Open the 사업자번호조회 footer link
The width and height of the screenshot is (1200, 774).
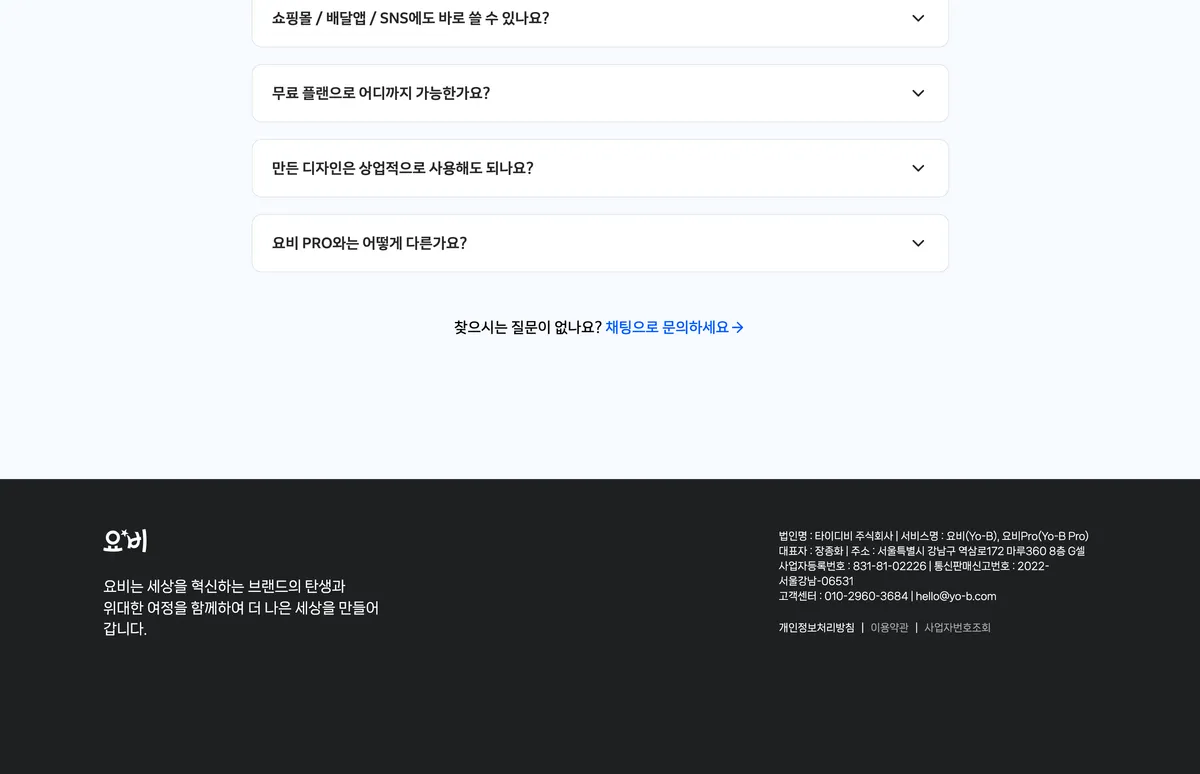pos(957,628)
